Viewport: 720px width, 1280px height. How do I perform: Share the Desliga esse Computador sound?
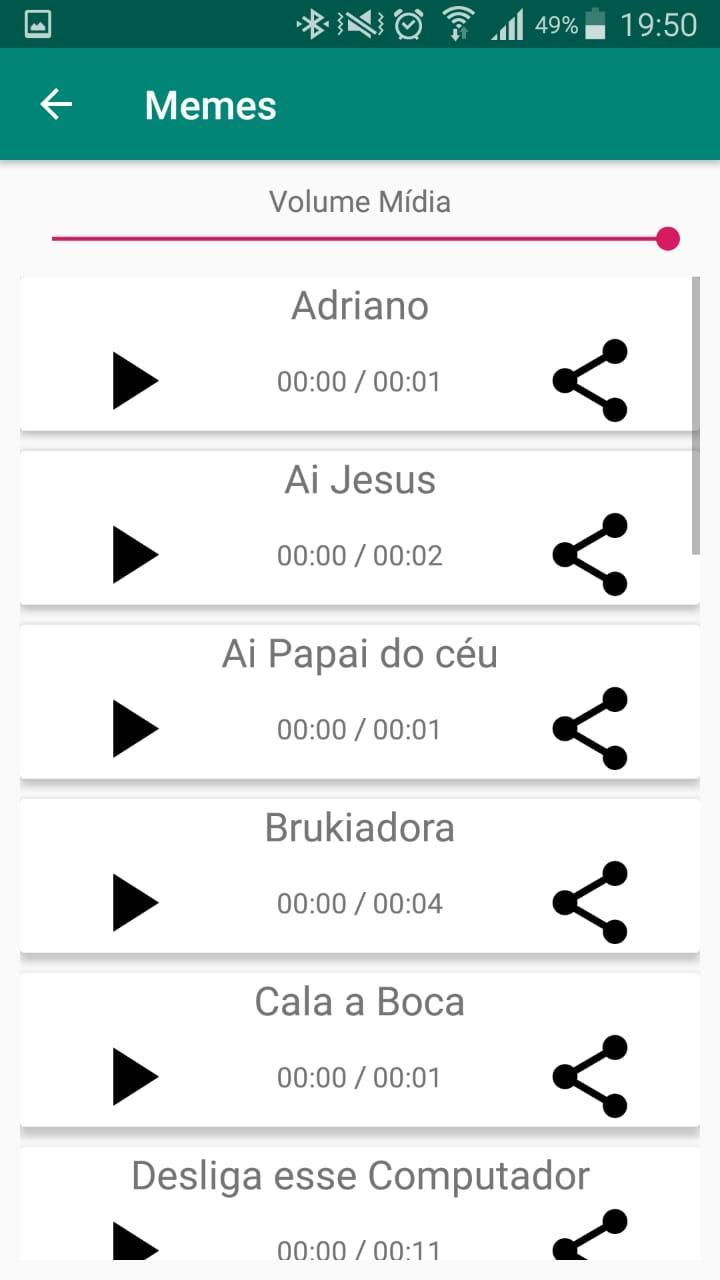(x=590, y=1236)
